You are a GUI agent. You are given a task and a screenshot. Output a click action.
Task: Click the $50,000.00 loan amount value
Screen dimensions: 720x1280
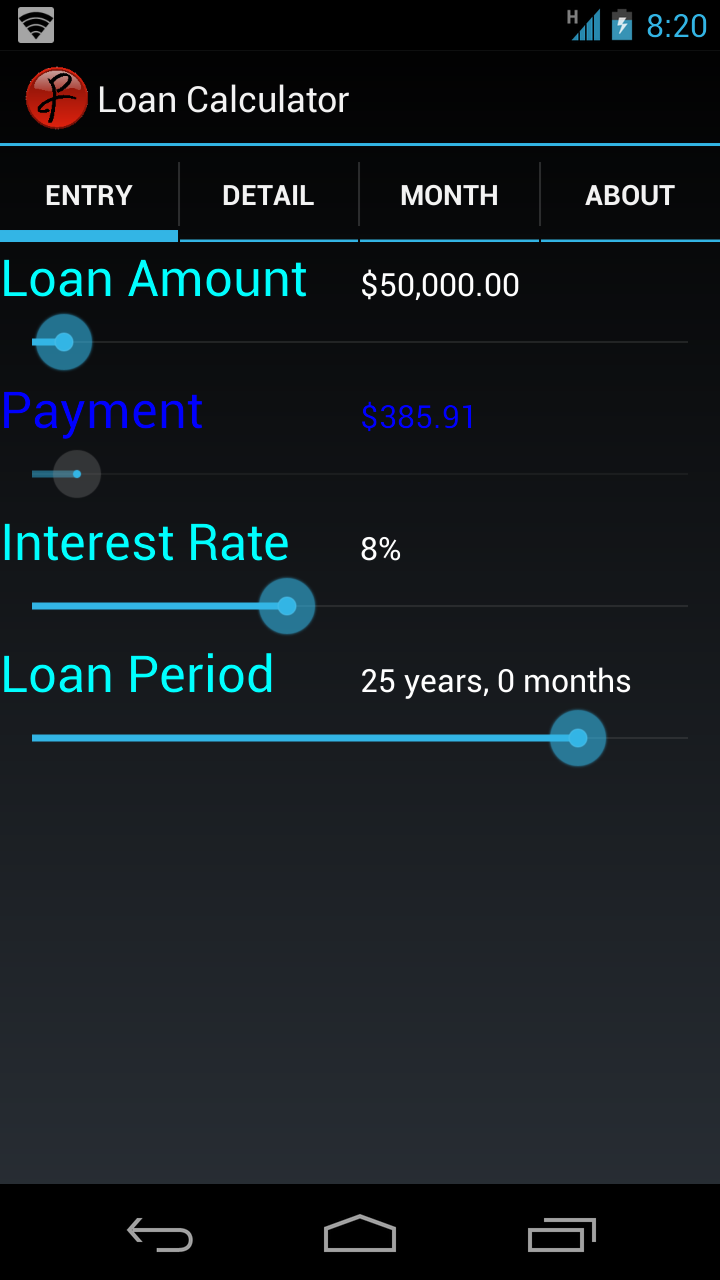[x=440, y=285]
